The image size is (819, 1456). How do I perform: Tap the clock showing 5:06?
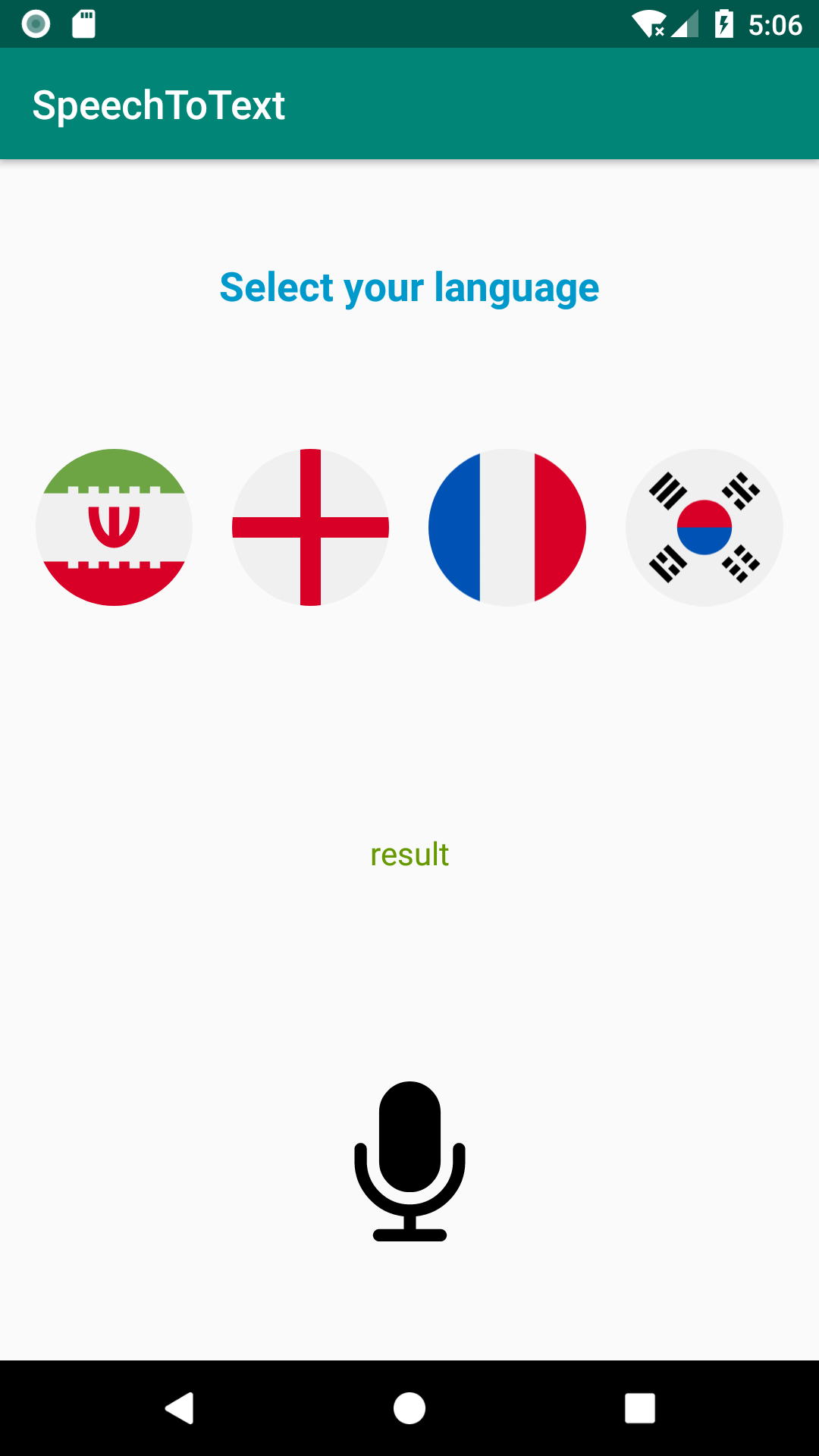[x=775, y=24]
